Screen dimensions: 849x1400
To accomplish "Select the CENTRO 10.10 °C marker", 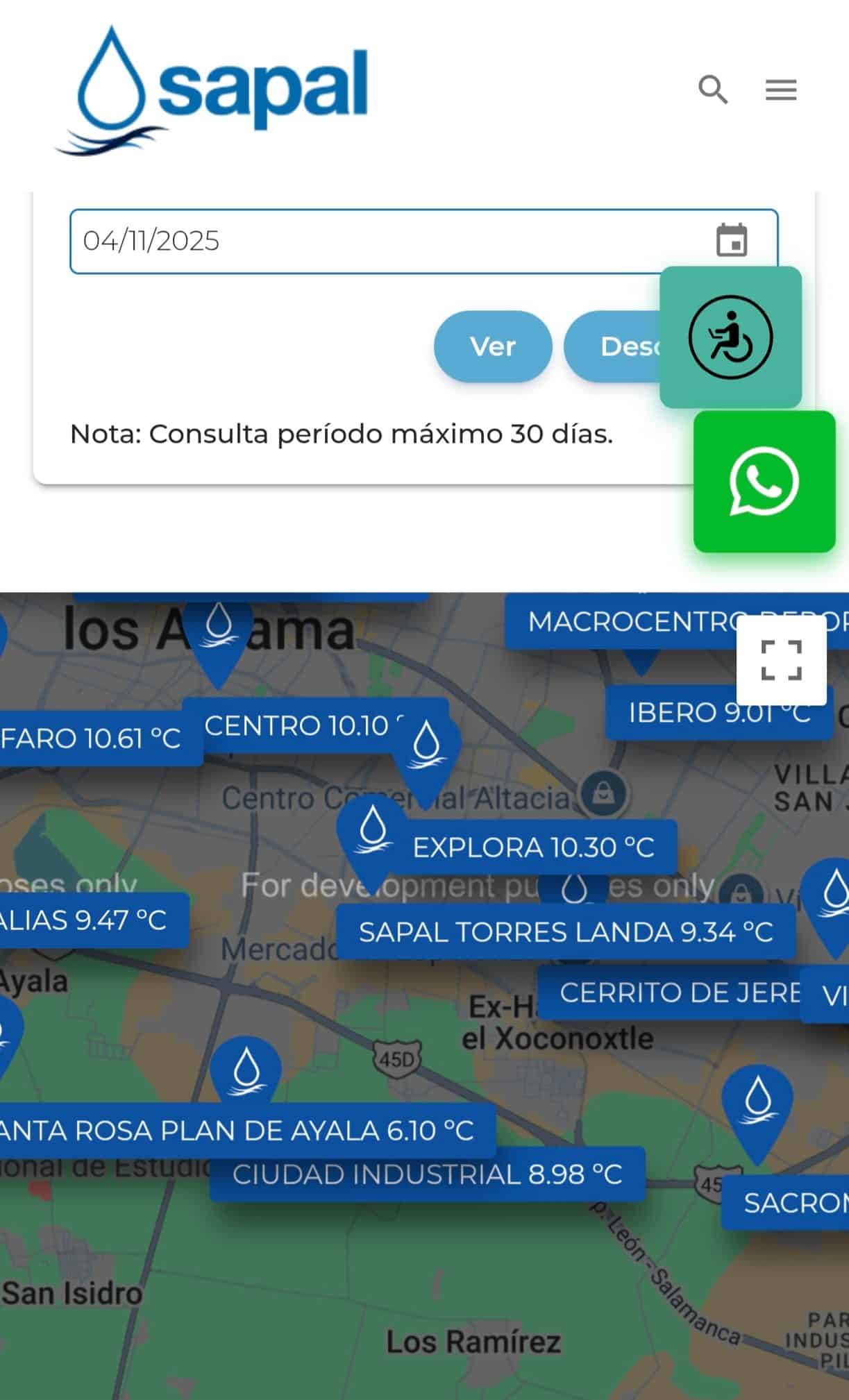I will [299, 726].
